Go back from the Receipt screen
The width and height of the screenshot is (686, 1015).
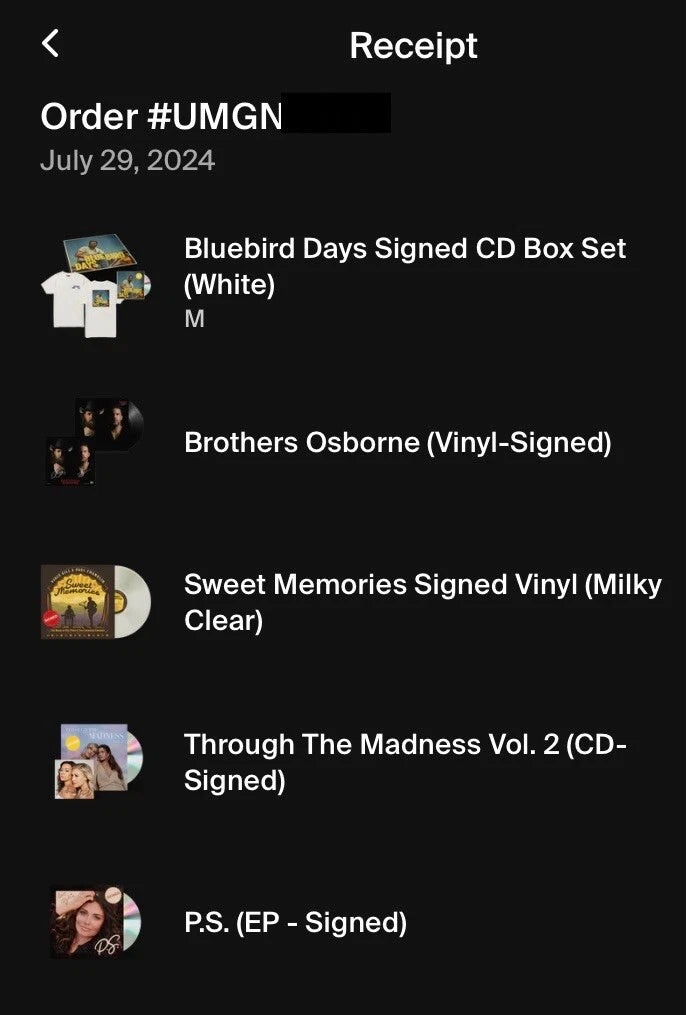[x=51, y=44]
